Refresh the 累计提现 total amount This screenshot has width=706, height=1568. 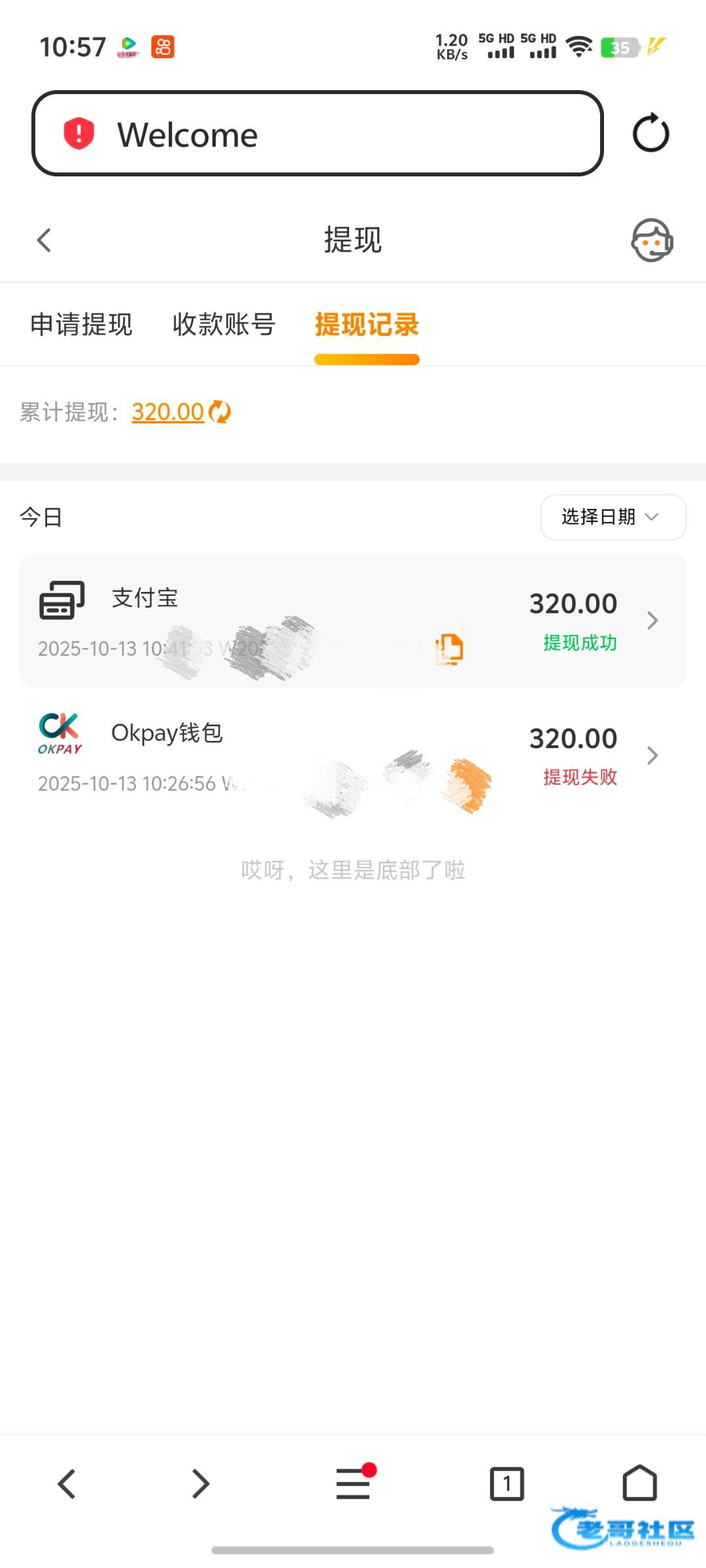click(220, 412)
